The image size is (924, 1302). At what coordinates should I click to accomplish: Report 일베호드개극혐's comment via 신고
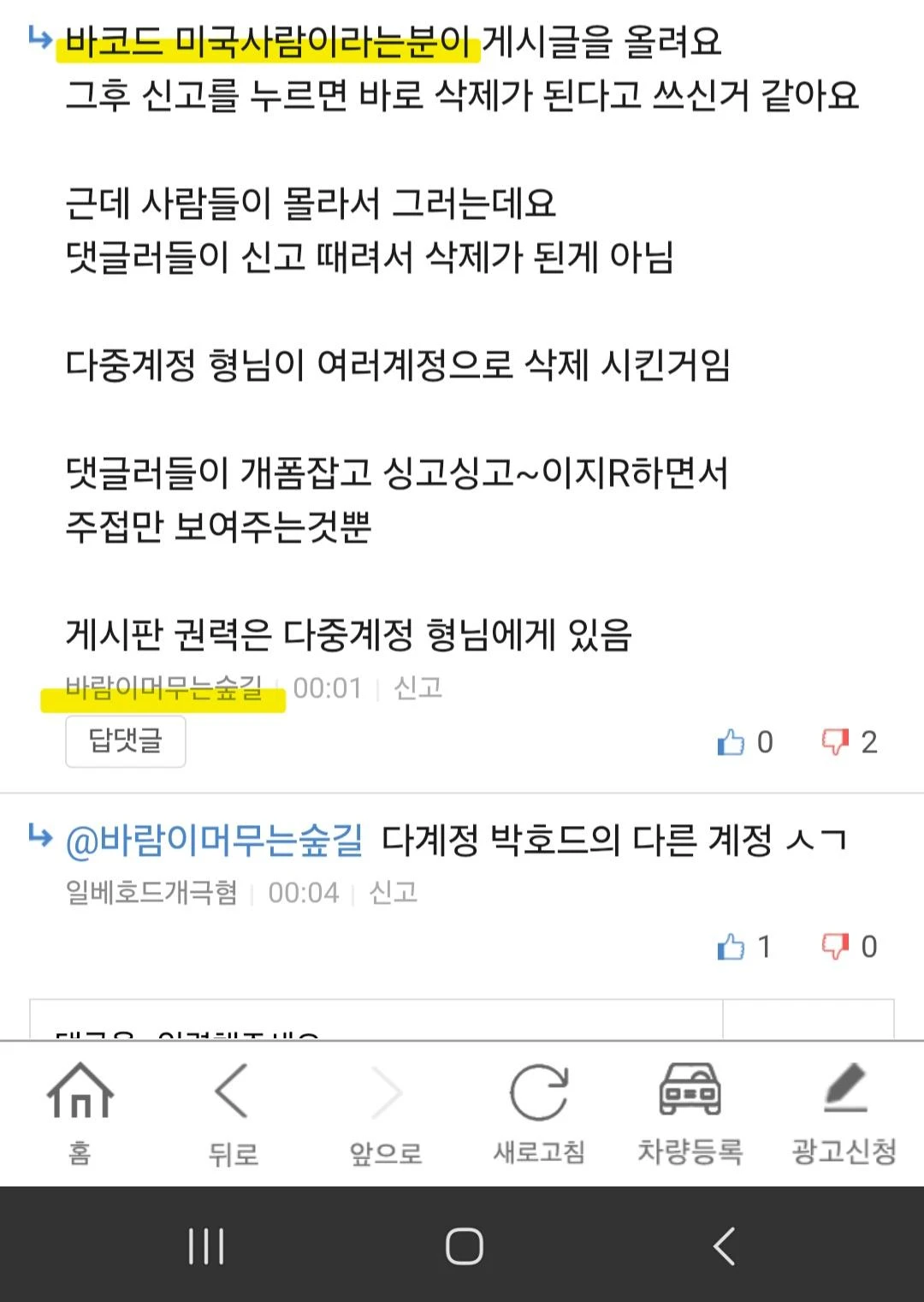click(x=393, y=893)
